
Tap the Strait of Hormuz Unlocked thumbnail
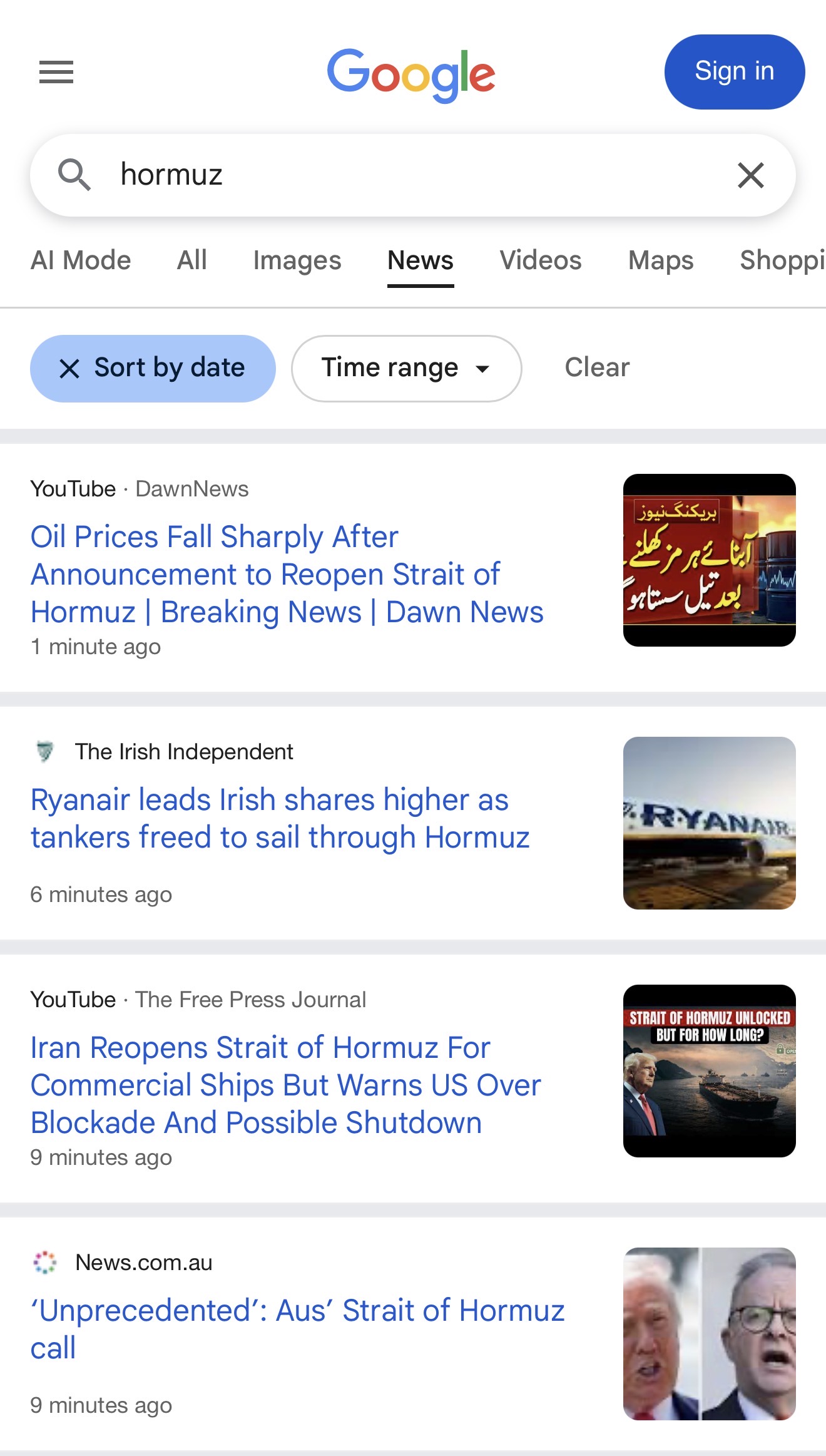tap(710, 1071)
